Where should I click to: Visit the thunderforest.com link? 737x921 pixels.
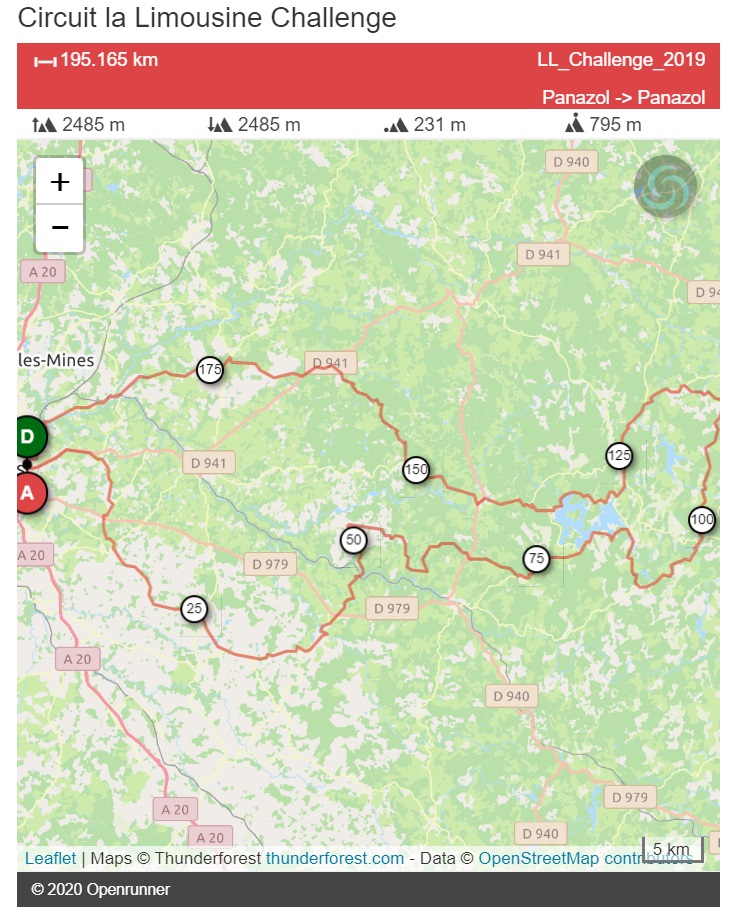pyautogui.click(x=335, y=858)
